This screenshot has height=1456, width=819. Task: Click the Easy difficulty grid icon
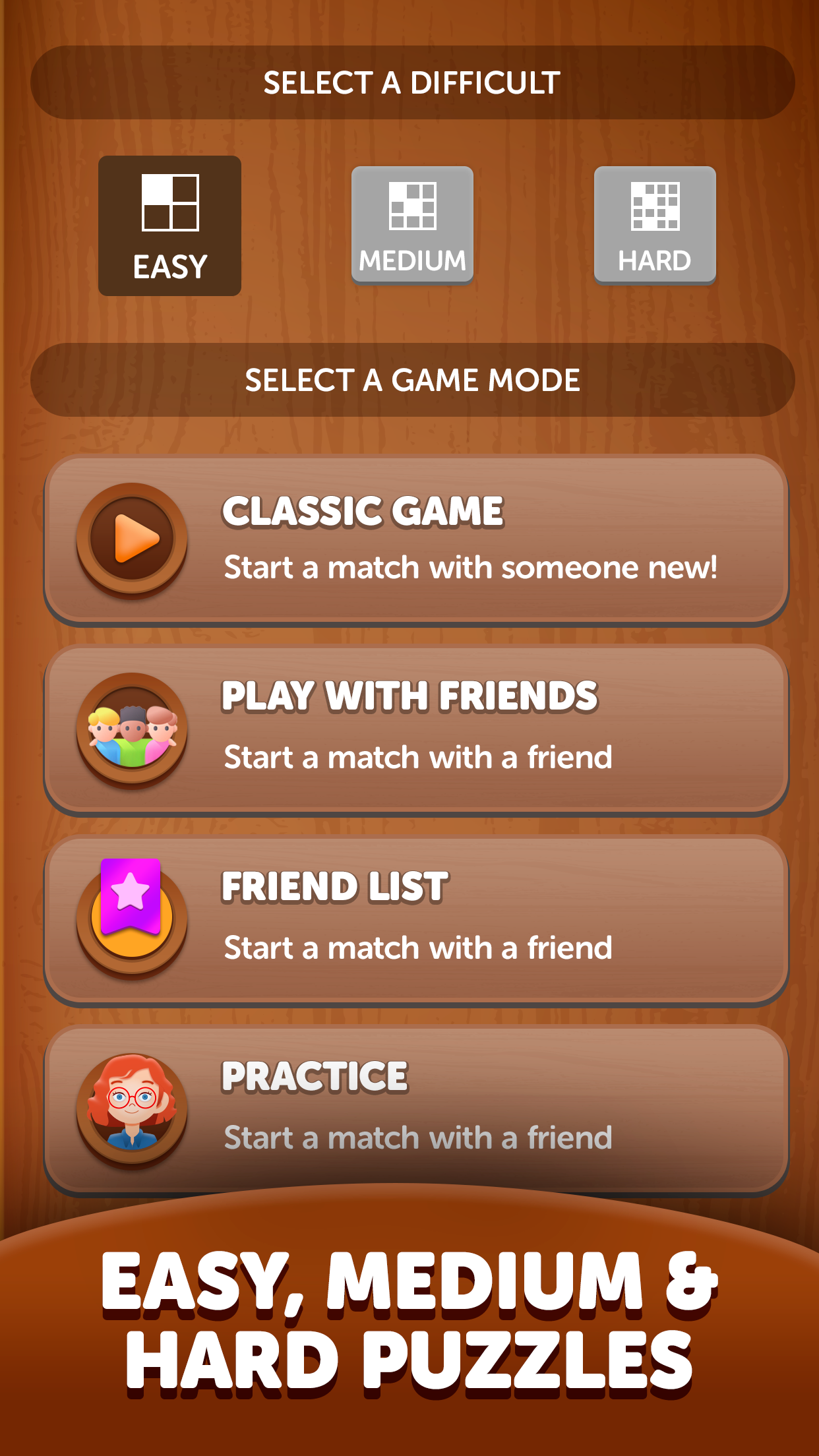(169, 201)
